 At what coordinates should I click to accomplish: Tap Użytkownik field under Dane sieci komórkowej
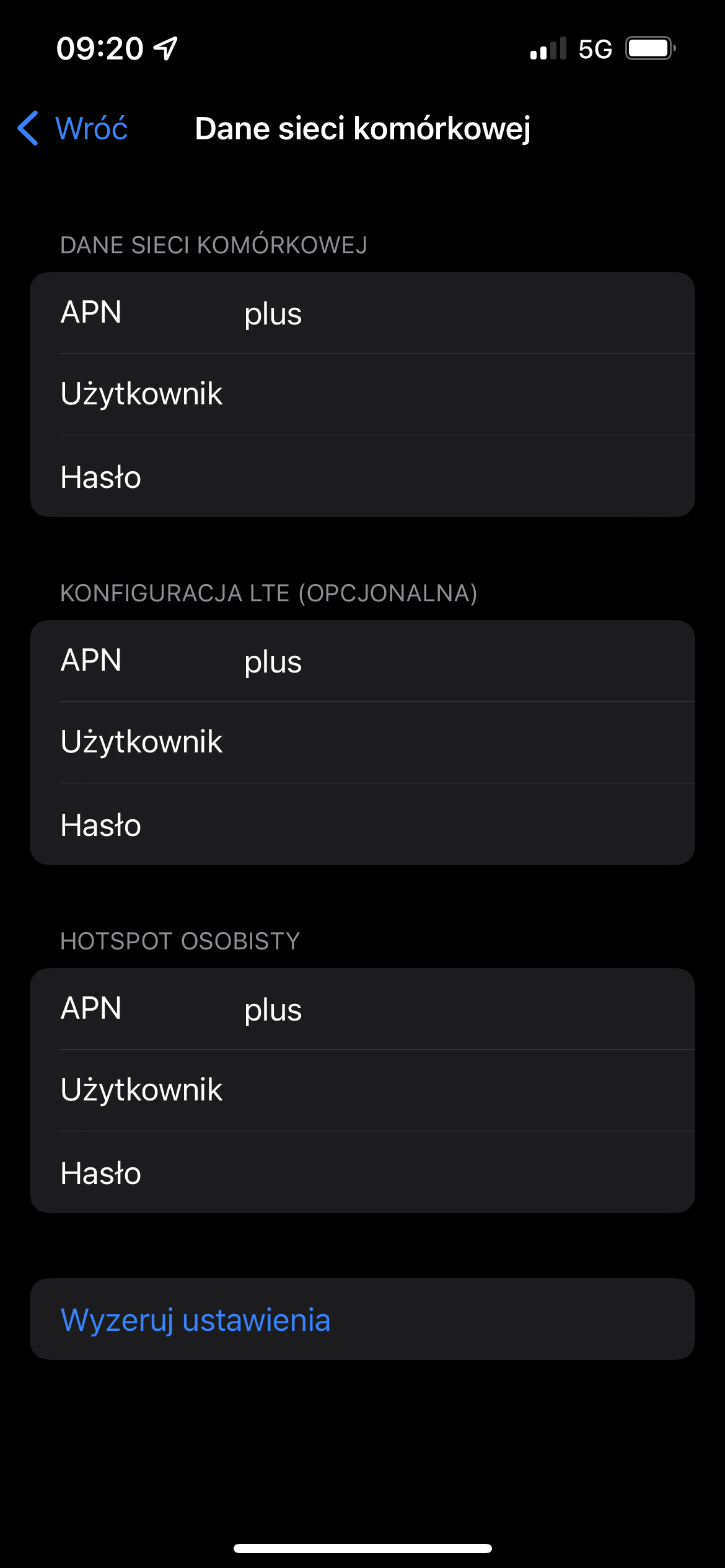[434, 394]
